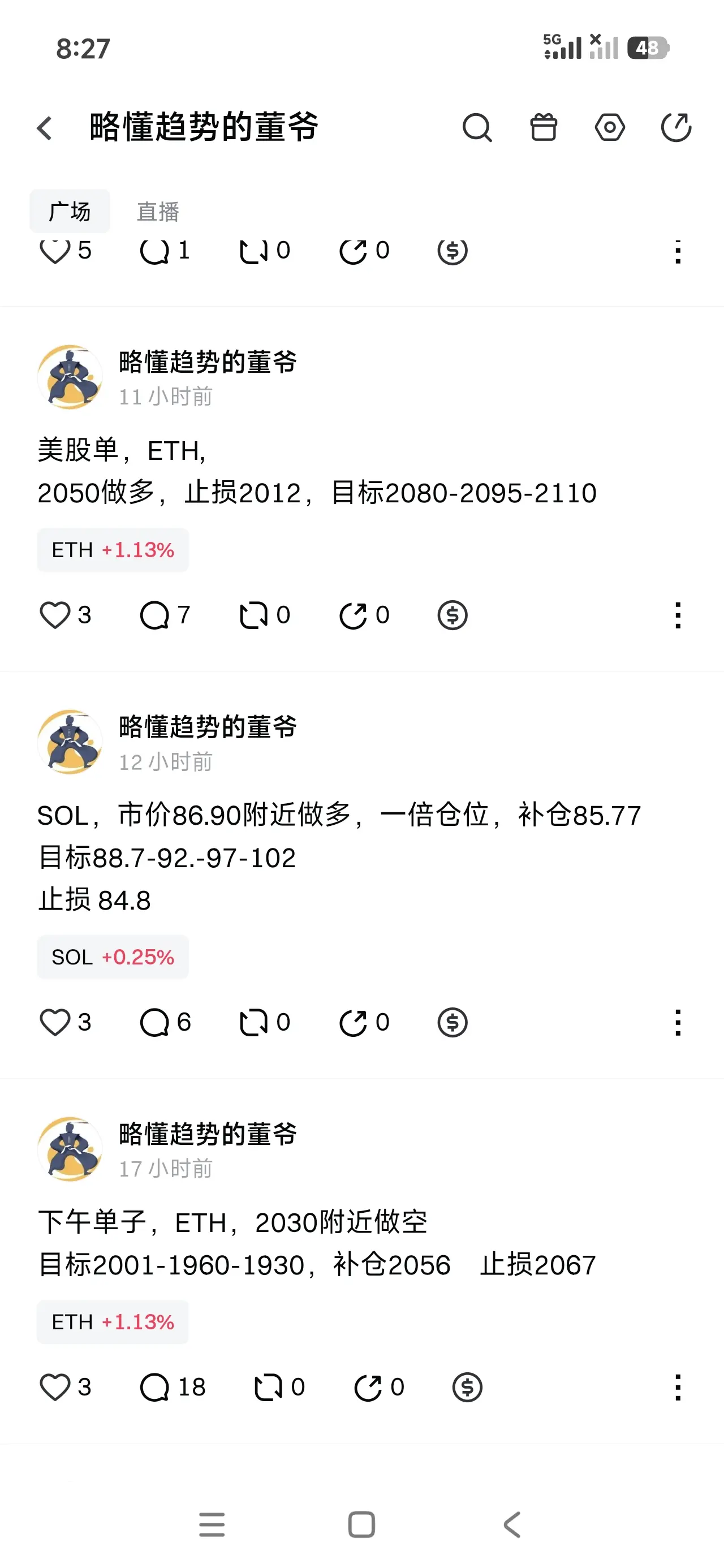Open comments on the 2030附近做空 post
This screenshot has width=724, height=1568.
tap(154, 1387)
